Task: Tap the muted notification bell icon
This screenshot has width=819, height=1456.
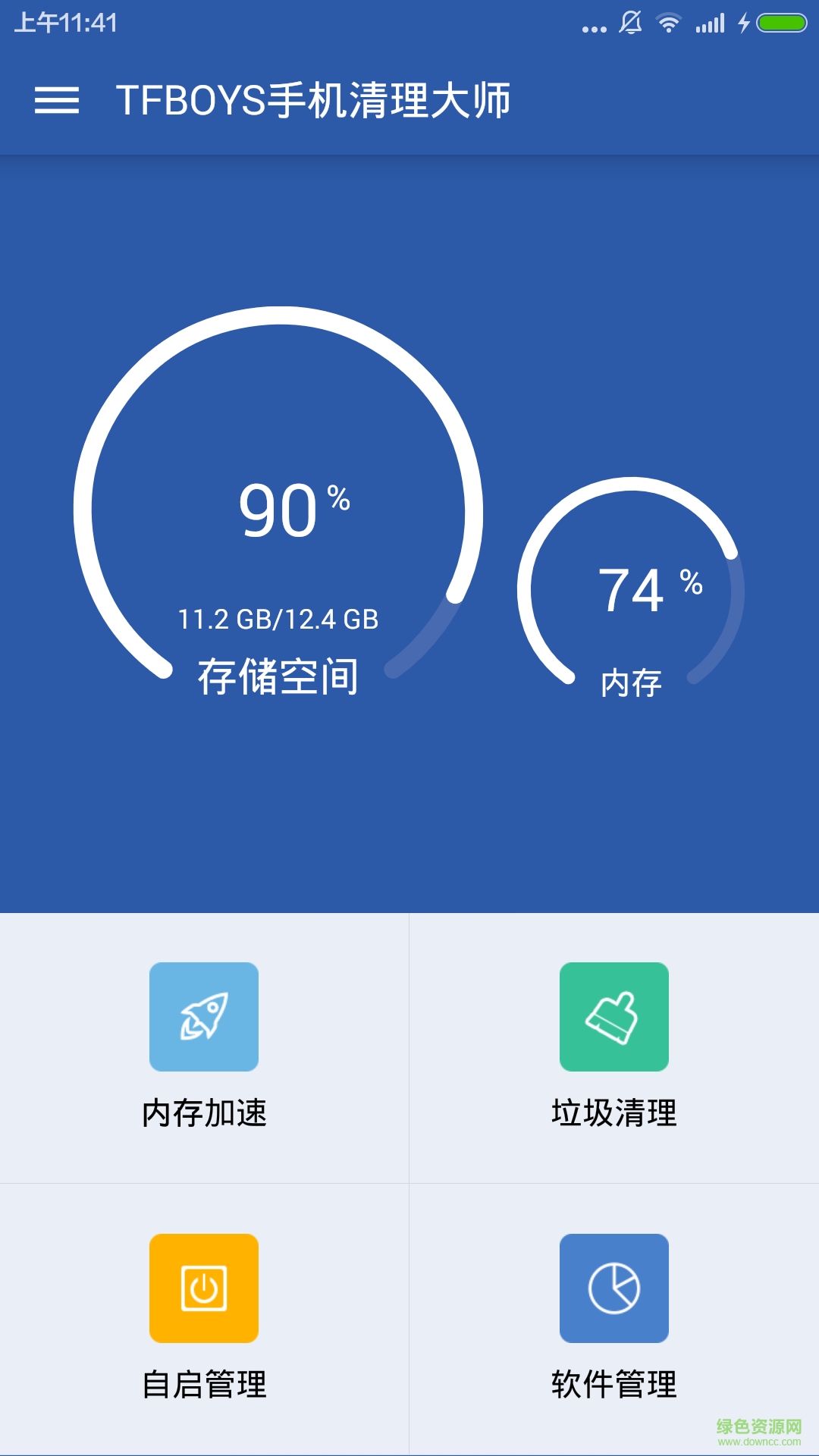Action: (631, 23)
